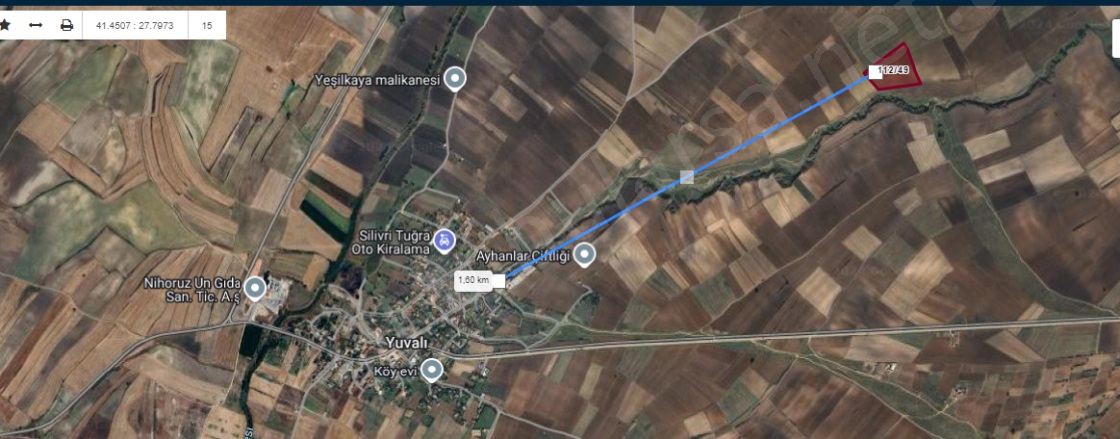The height and width of the screenshot is (439, 1120).
Task: Select the red parcel 112/49
Action: [899, 65]
